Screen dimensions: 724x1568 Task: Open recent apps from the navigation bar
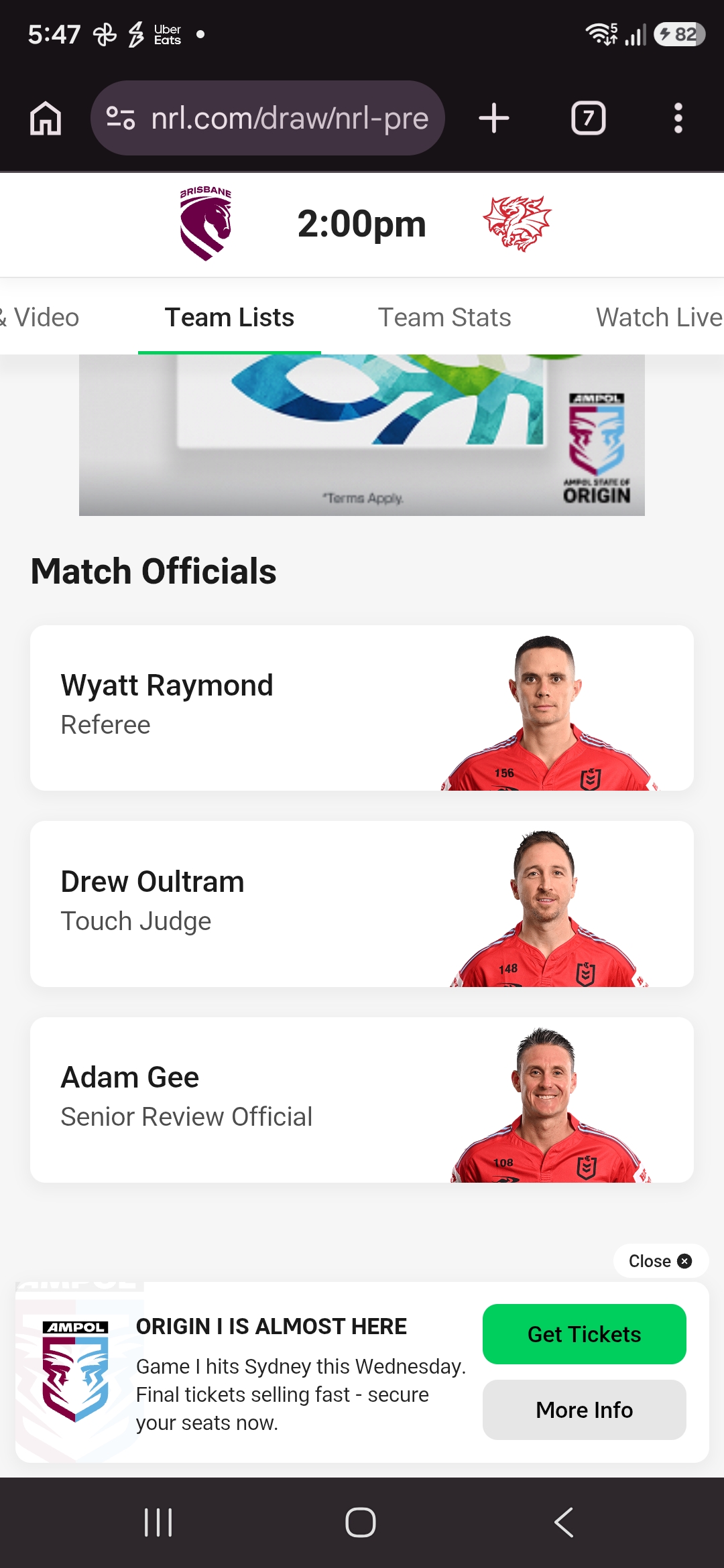pos(158,1522)
